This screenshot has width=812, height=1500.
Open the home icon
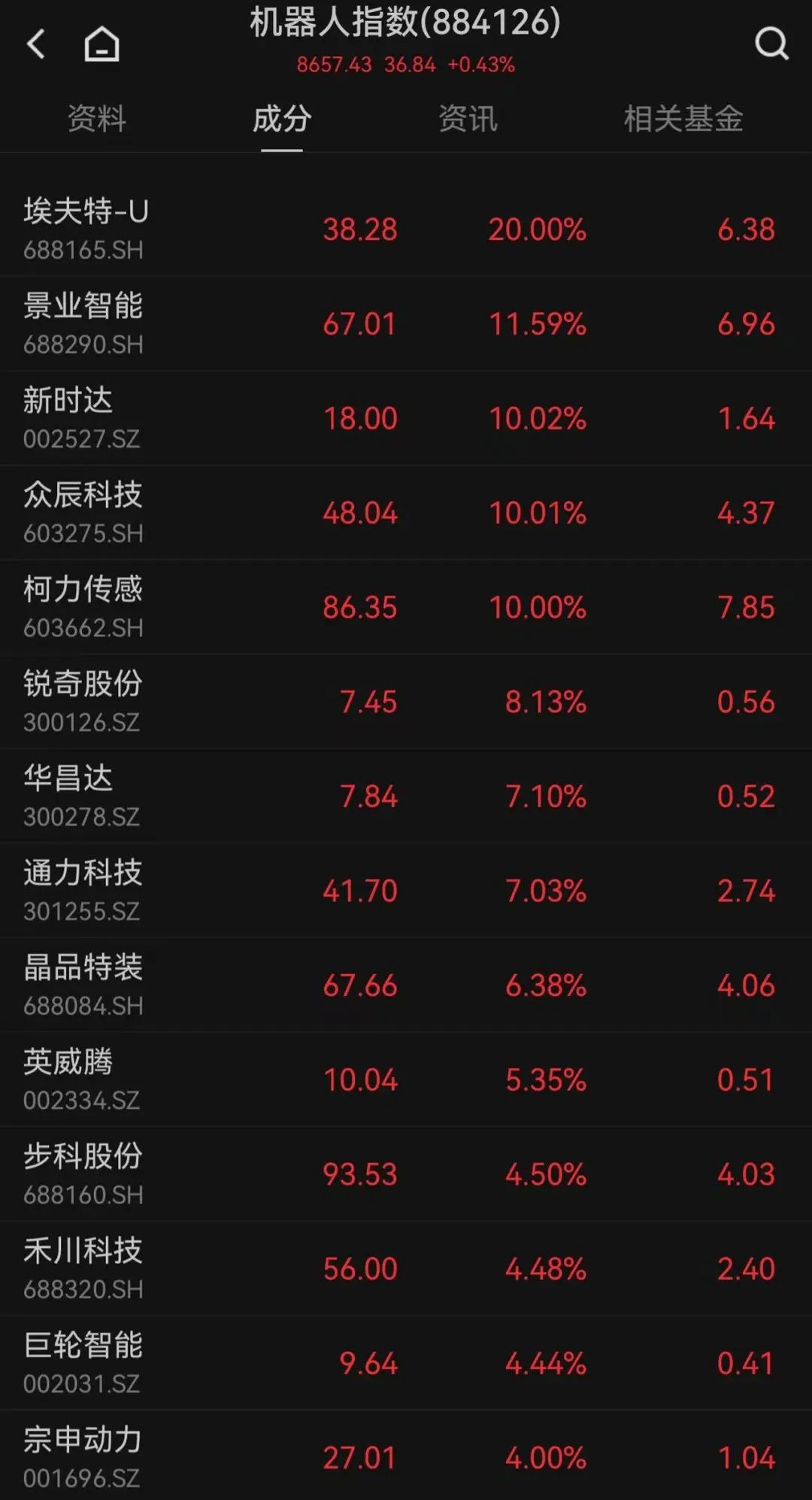coord(101,44)
